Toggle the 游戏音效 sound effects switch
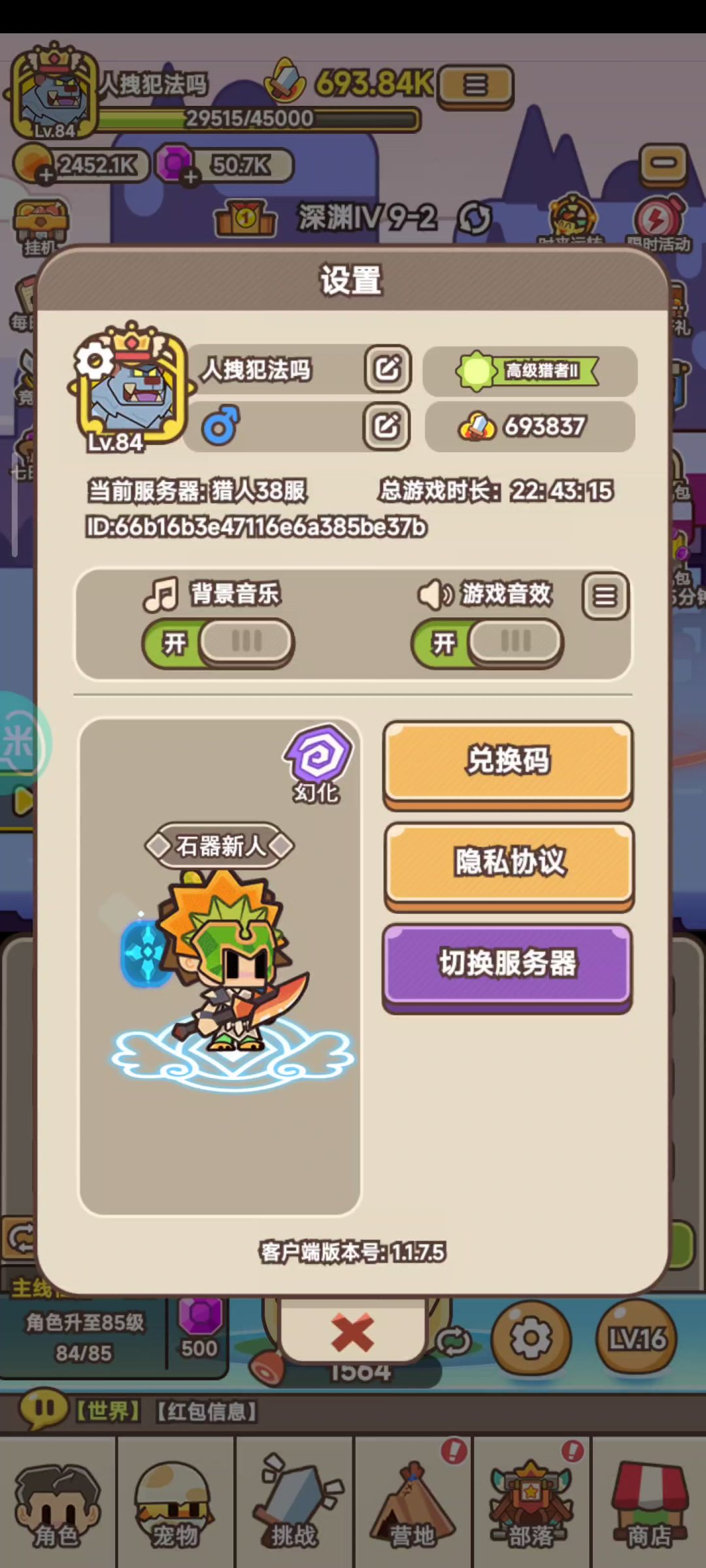 coord(487,643)
